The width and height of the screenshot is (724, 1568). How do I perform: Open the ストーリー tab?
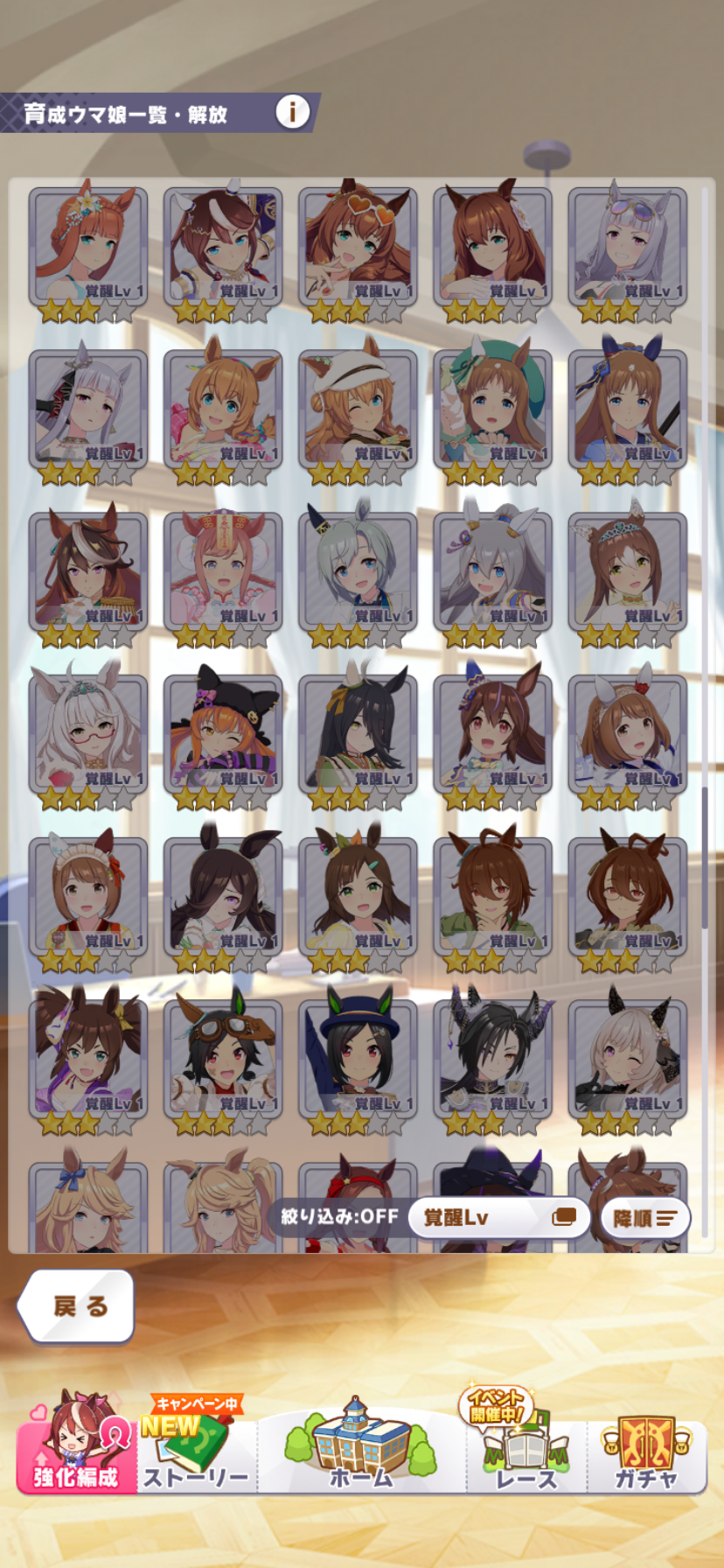[x=196, y=1447]
